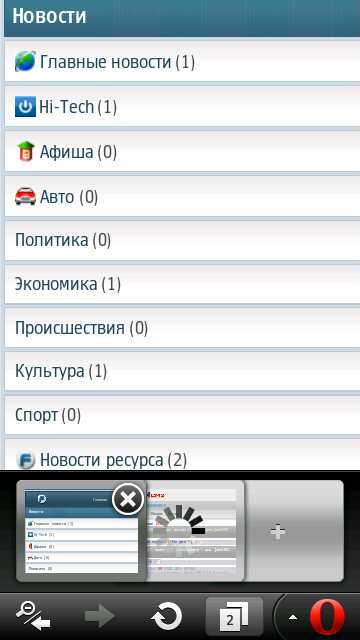Open the Экономика category
Viewport: 360px width, 640px height.
click(x=182, y=284)
